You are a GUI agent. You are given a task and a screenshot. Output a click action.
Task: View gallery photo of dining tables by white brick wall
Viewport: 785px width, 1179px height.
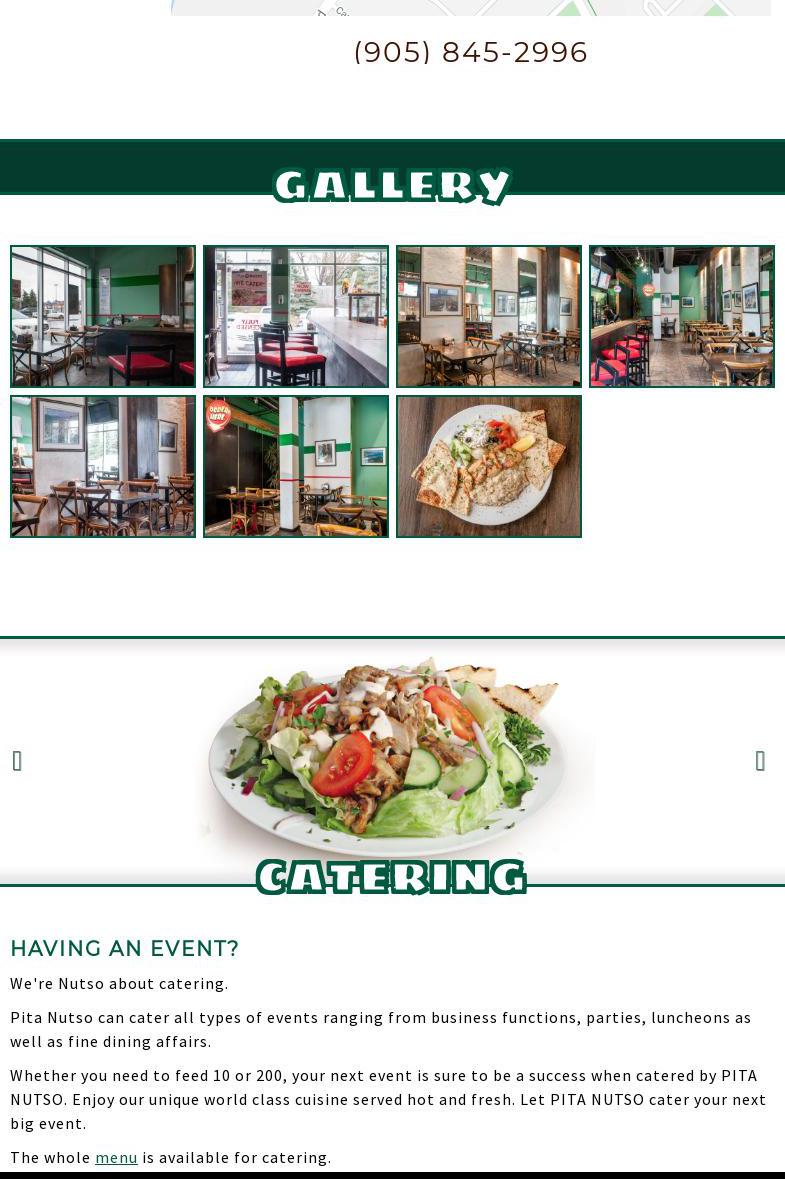[489, 316]
